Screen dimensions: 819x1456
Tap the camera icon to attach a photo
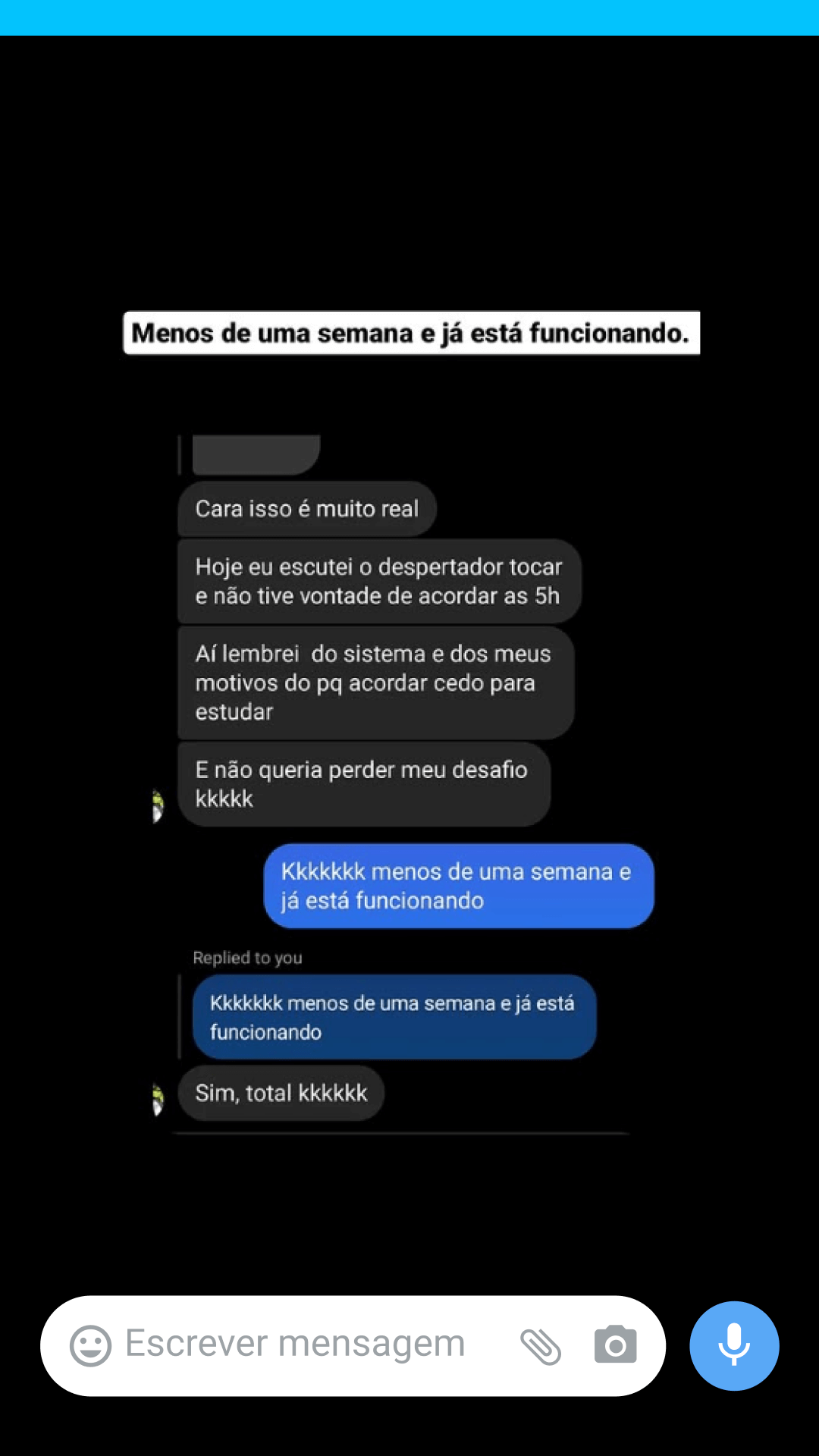point(614,1343)
